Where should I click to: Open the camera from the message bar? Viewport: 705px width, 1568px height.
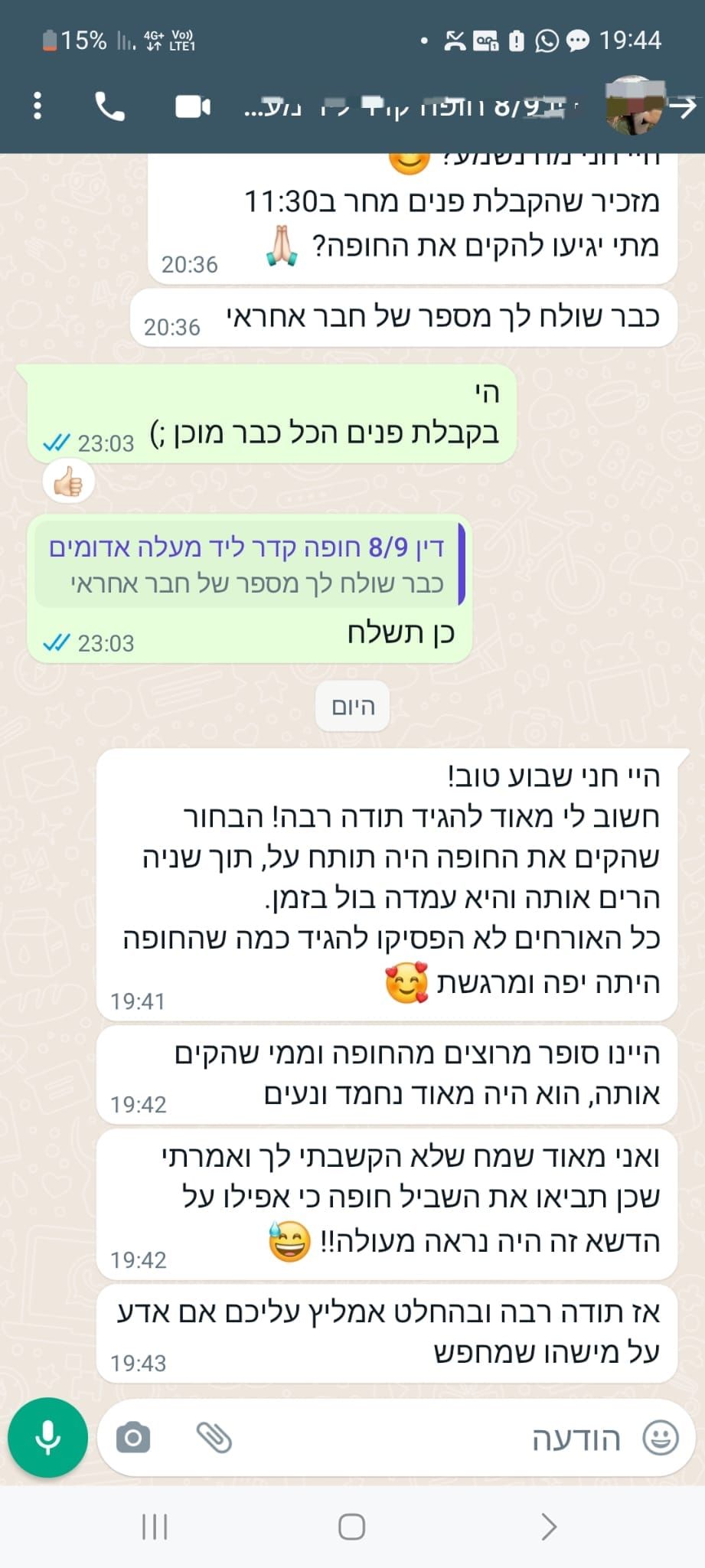[133, 1437]
